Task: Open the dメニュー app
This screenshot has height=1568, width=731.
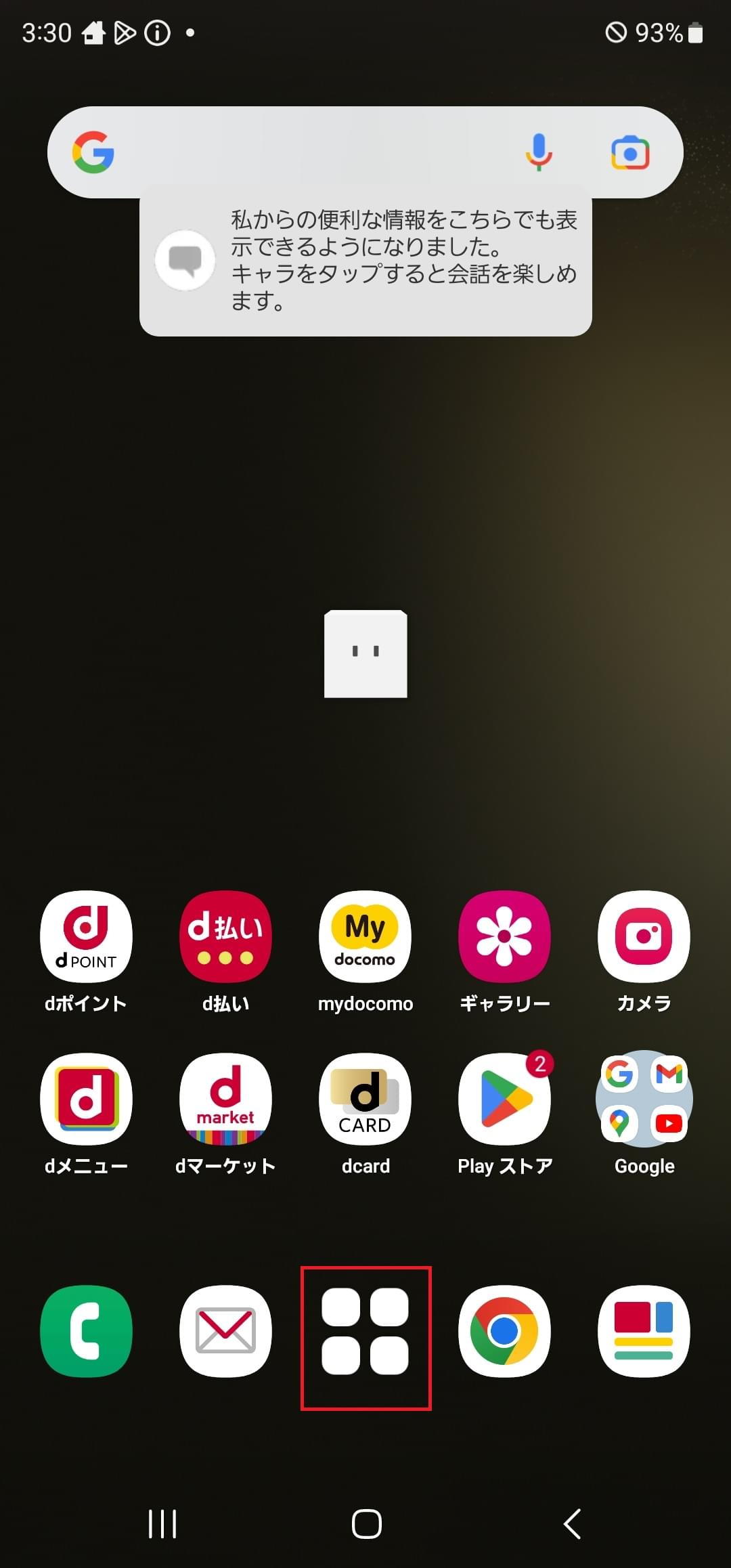Action: coord(86,1099)
